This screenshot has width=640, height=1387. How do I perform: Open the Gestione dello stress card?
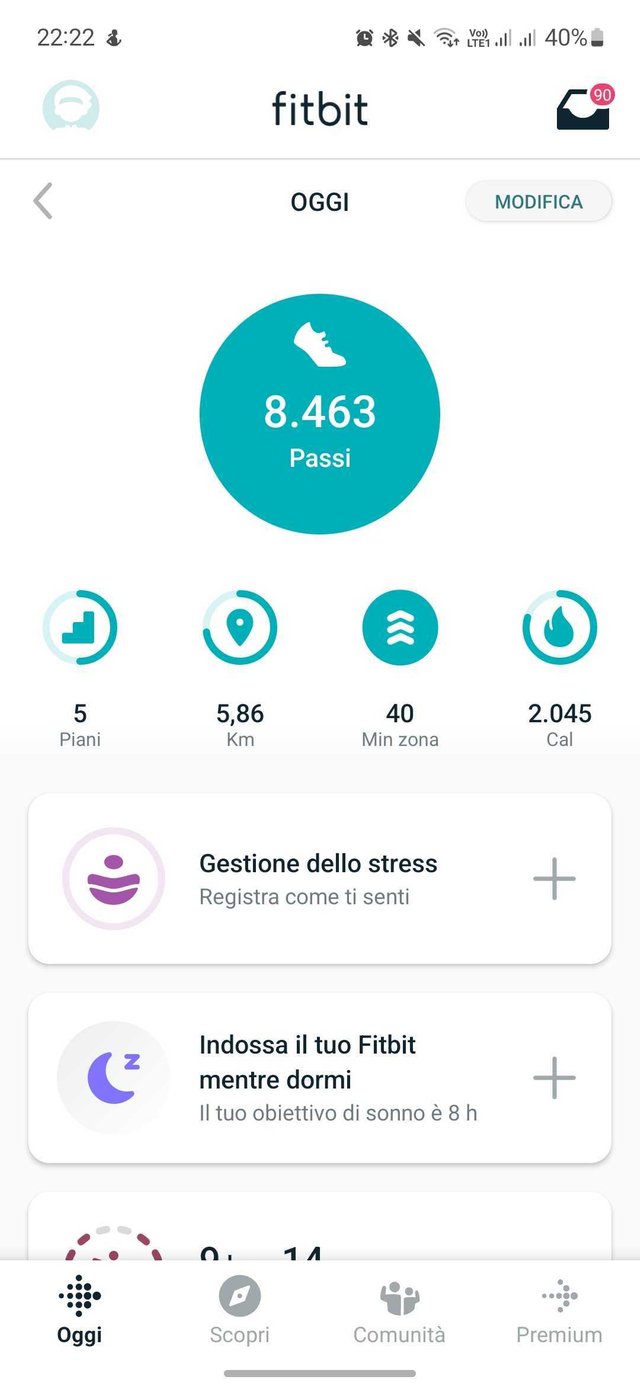[320, 879]
